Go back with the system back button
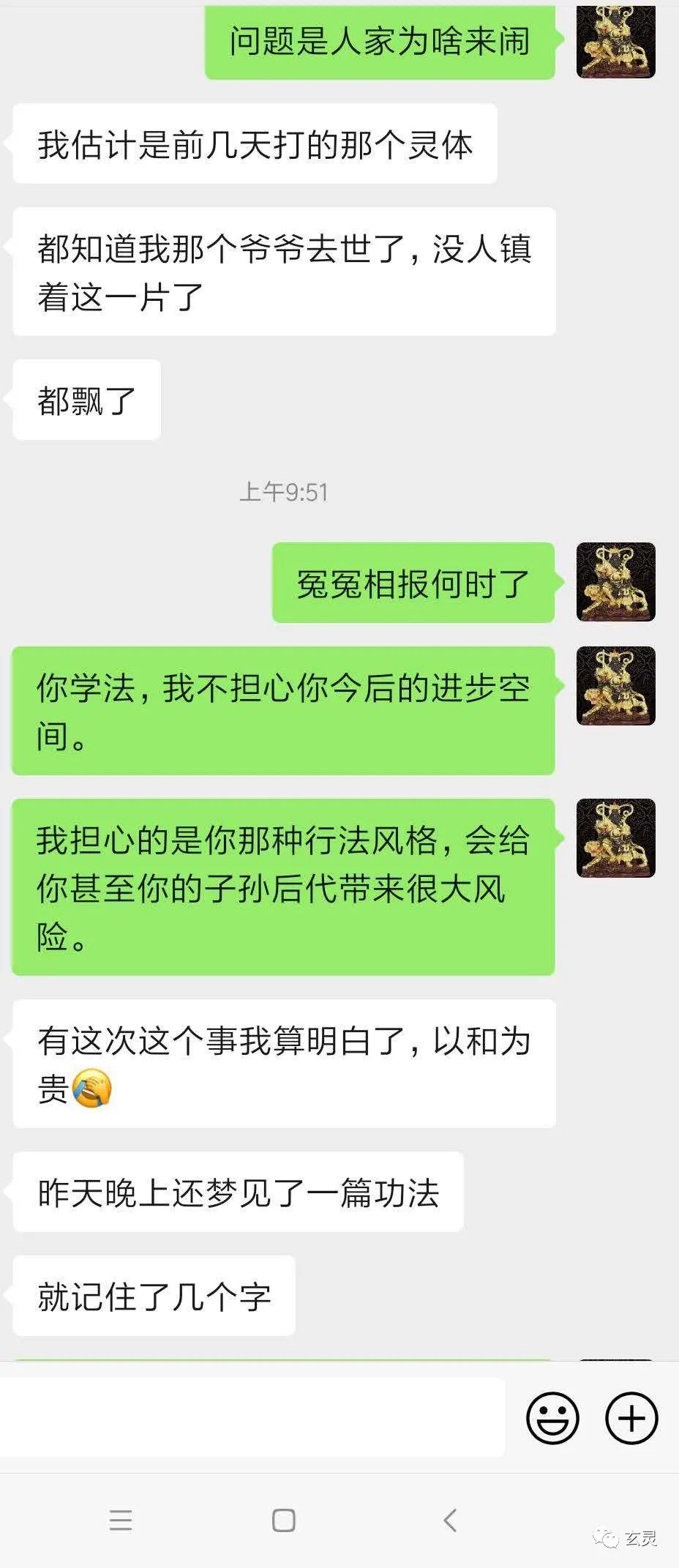 click(x=450, y=1520)
